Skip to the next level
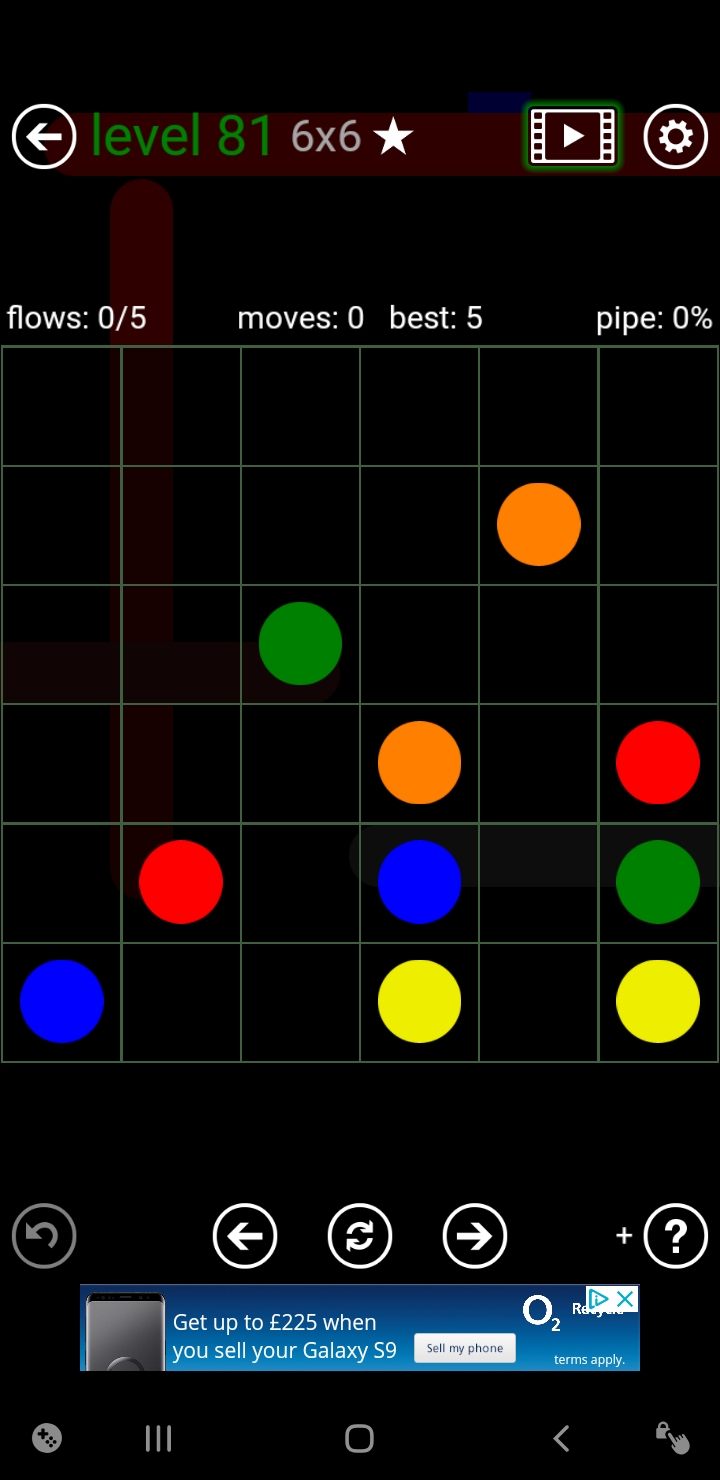Viewport: 720px width, 1480px height. (475, 1236)
